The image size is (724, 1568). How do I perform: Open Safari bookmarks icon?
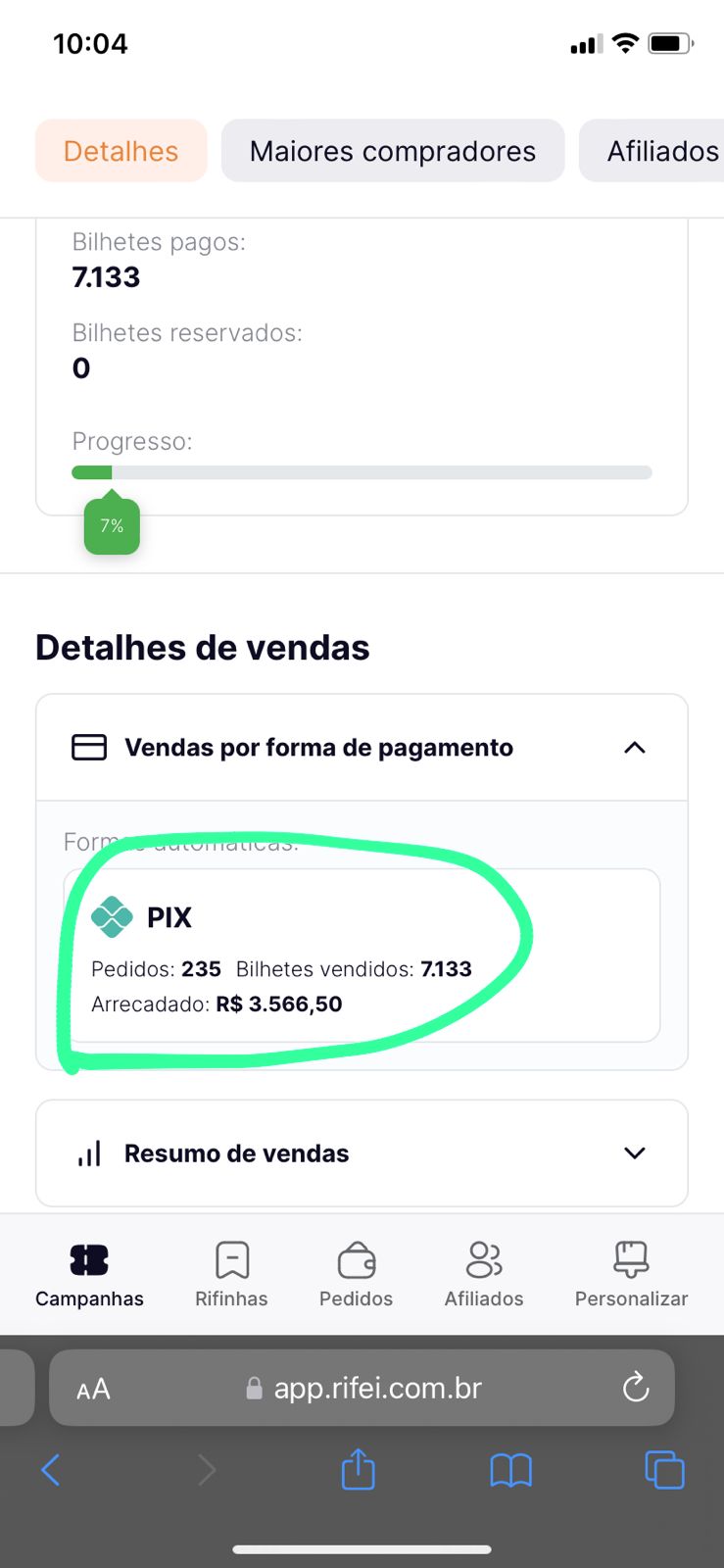(x=510, y=1470)
